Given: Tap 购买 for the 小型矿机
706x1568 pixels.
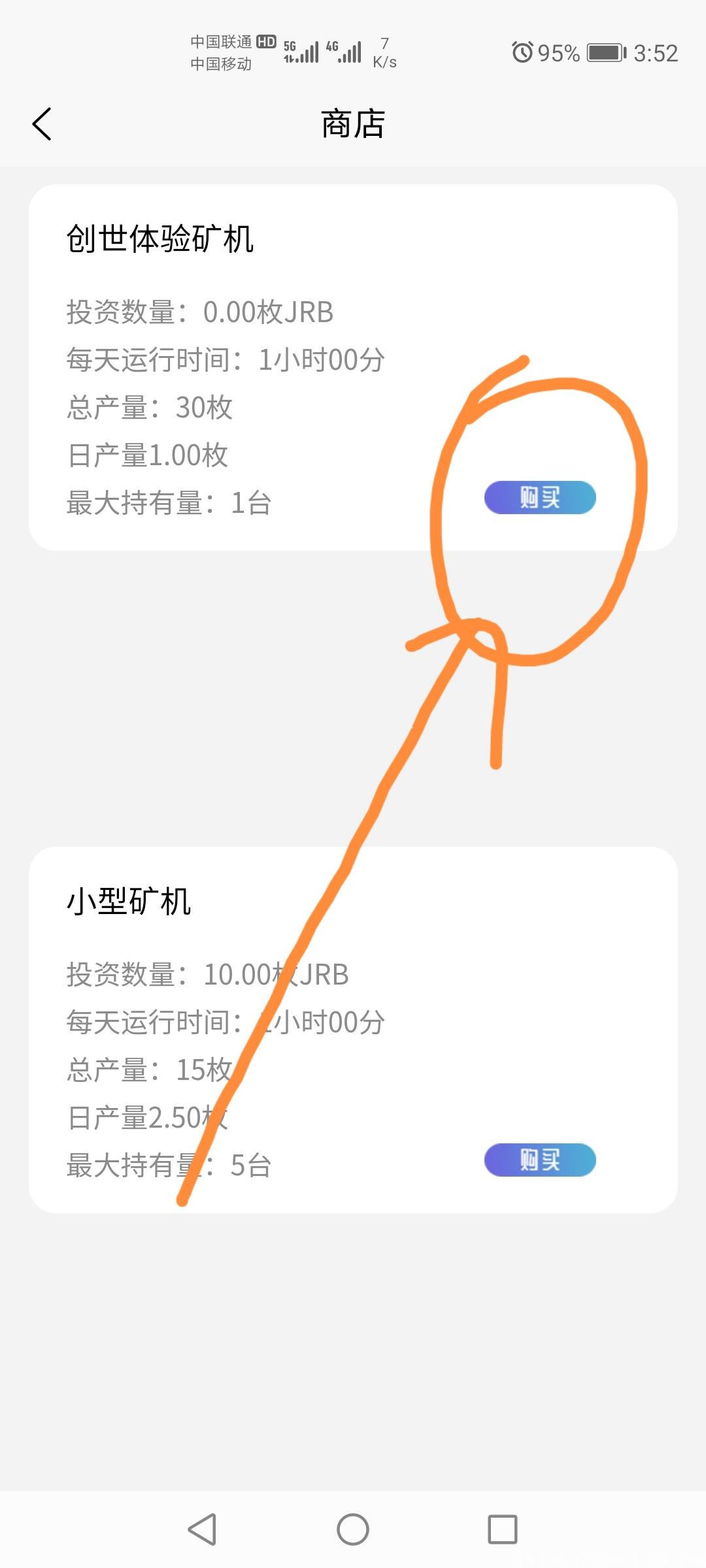Looking at the screenshot, I should tap(541, 1159).
